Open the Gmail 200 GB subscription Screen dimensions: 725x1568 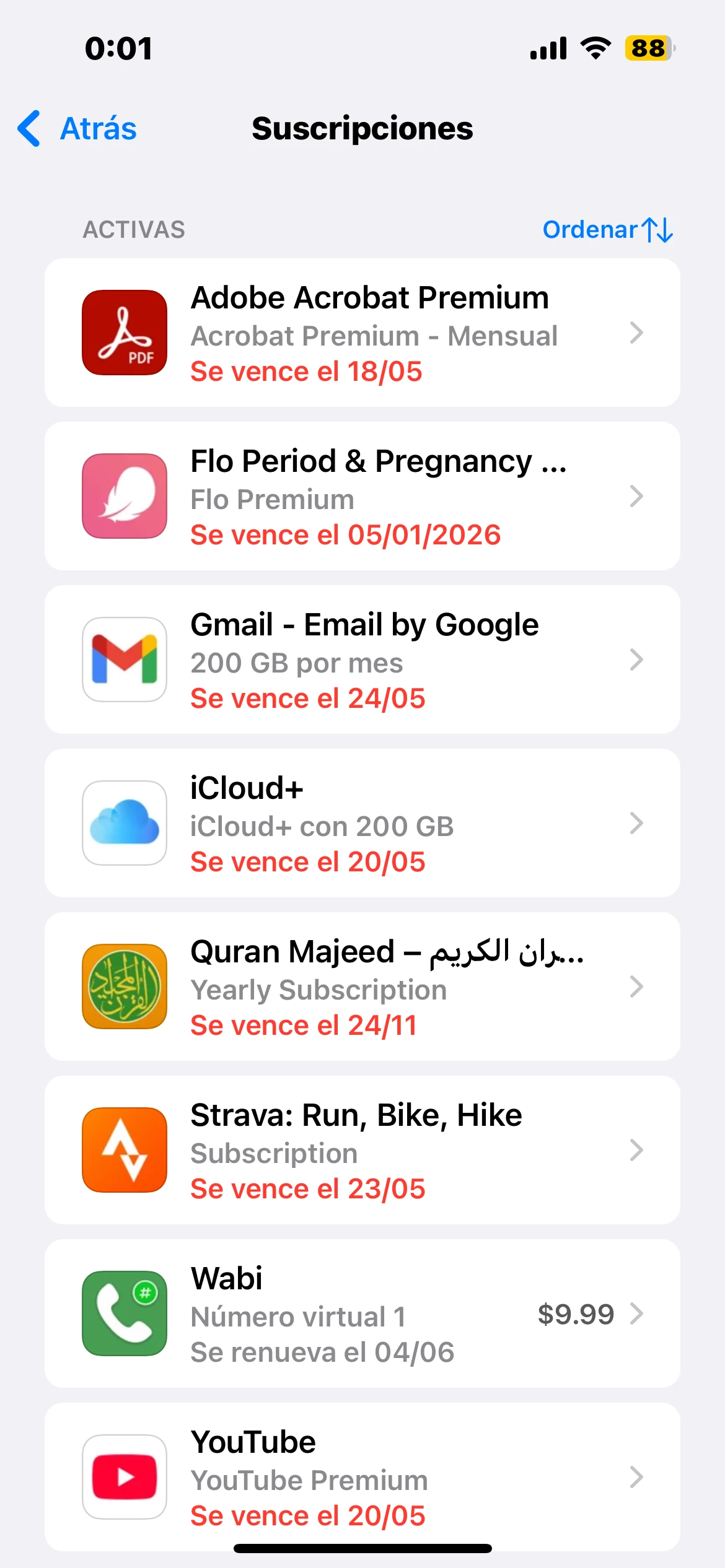click(362, 660)
